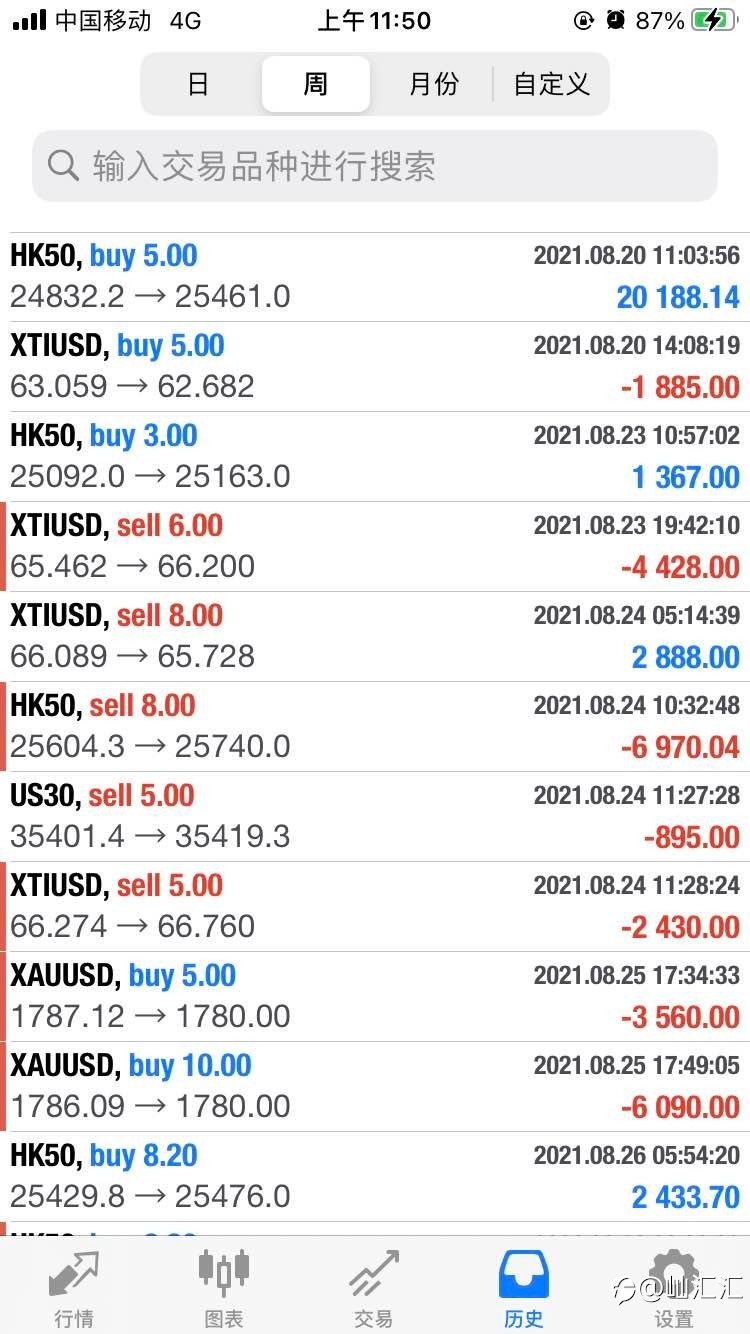The width and height of the screenshot is (750, 1334).
Task: Open the 交易 trade tab
Action: click(374, 1288)
